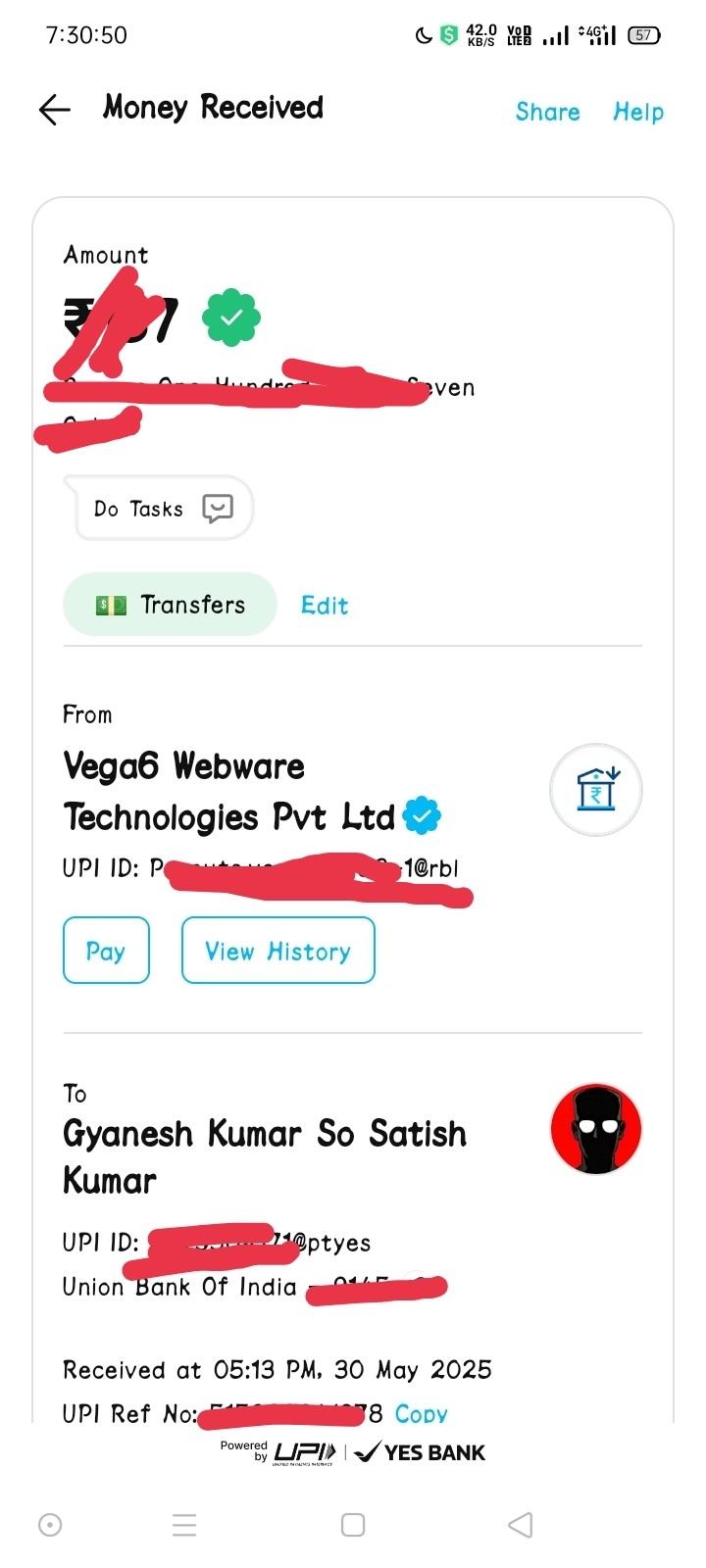The width and height of the screenshot is (706, 1568).
Task: Open the Do Tasks chat bubble
Action: click(x=163, y=509)
